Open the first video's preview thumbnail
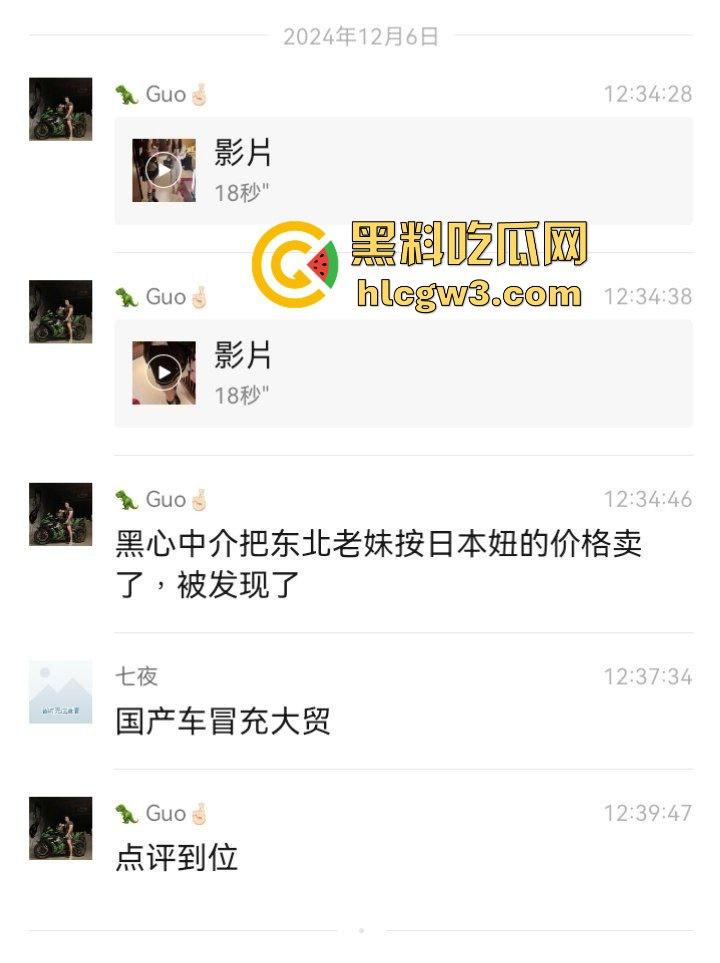The width and height of the screenshot is (720, 963). [x=163, y=171]
